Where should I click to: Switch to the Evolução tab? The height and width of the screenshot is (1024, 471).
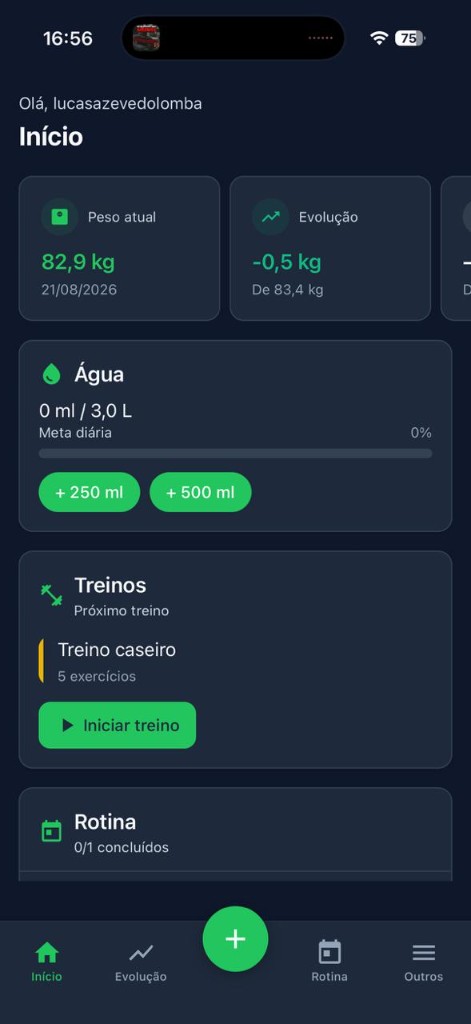140,963
